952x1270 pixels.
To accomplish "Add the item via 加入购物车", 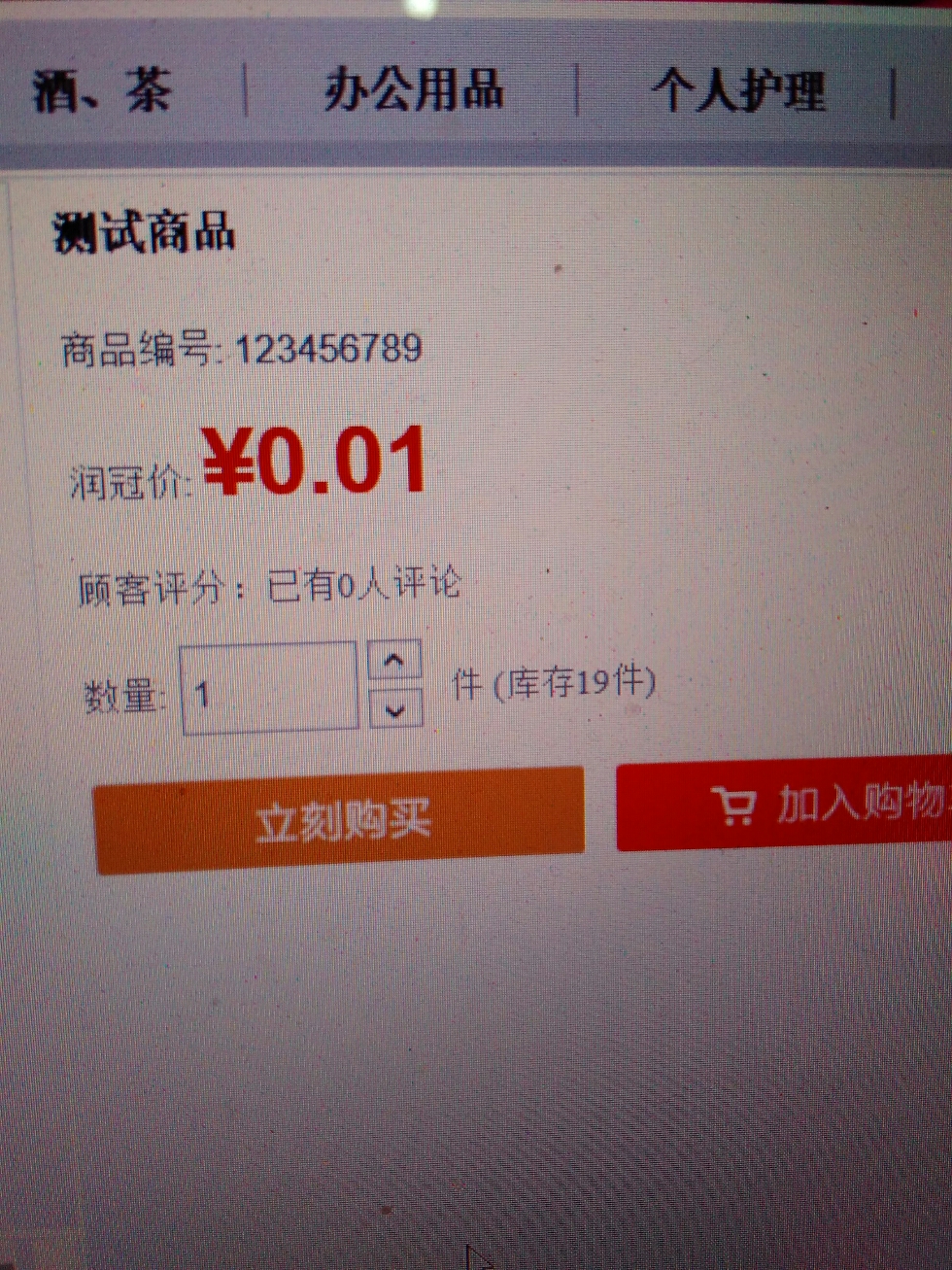I will pyautogui.click(x=787, y=805).
